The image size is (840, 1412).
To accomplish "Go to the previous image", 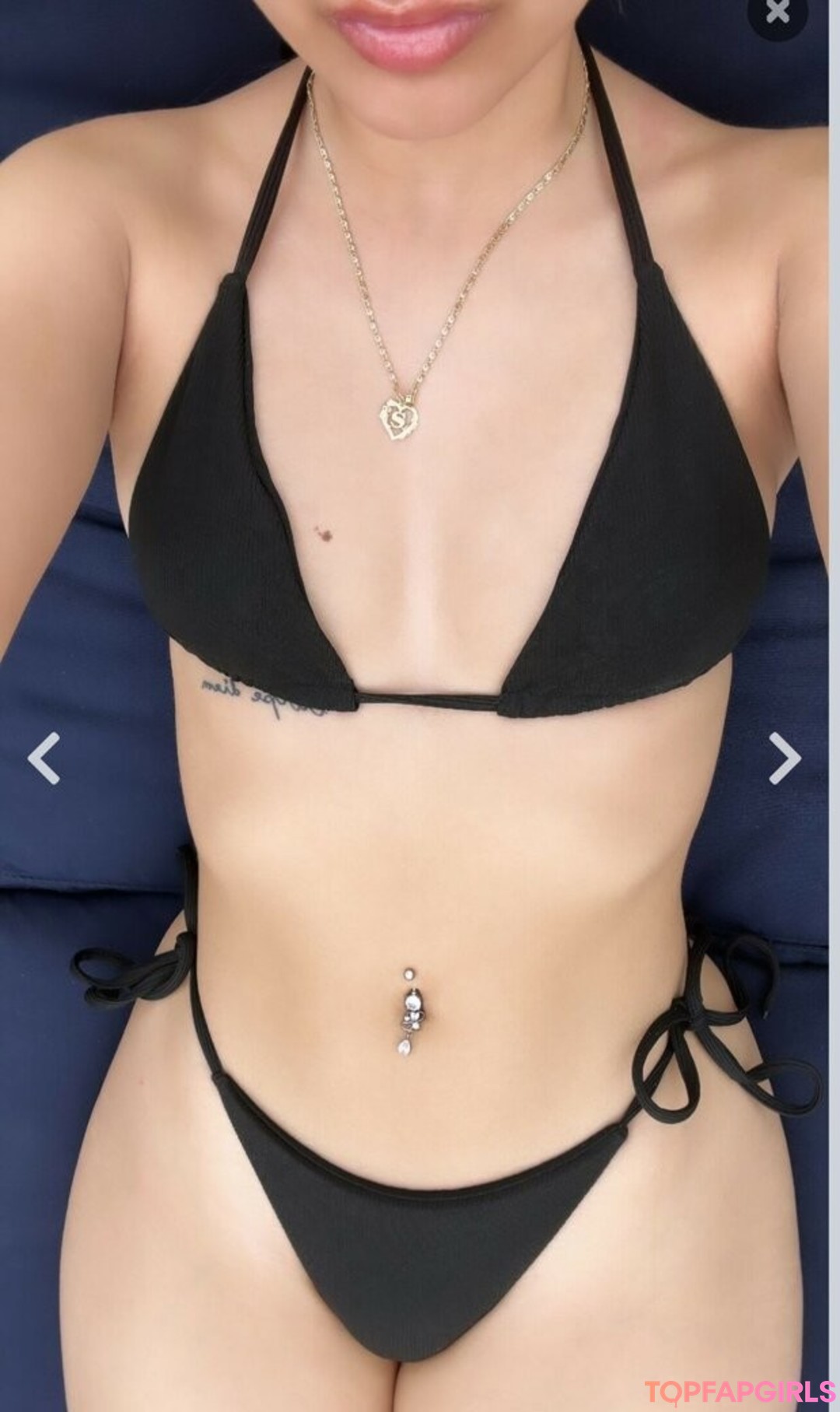I will [x=45, y=757].
